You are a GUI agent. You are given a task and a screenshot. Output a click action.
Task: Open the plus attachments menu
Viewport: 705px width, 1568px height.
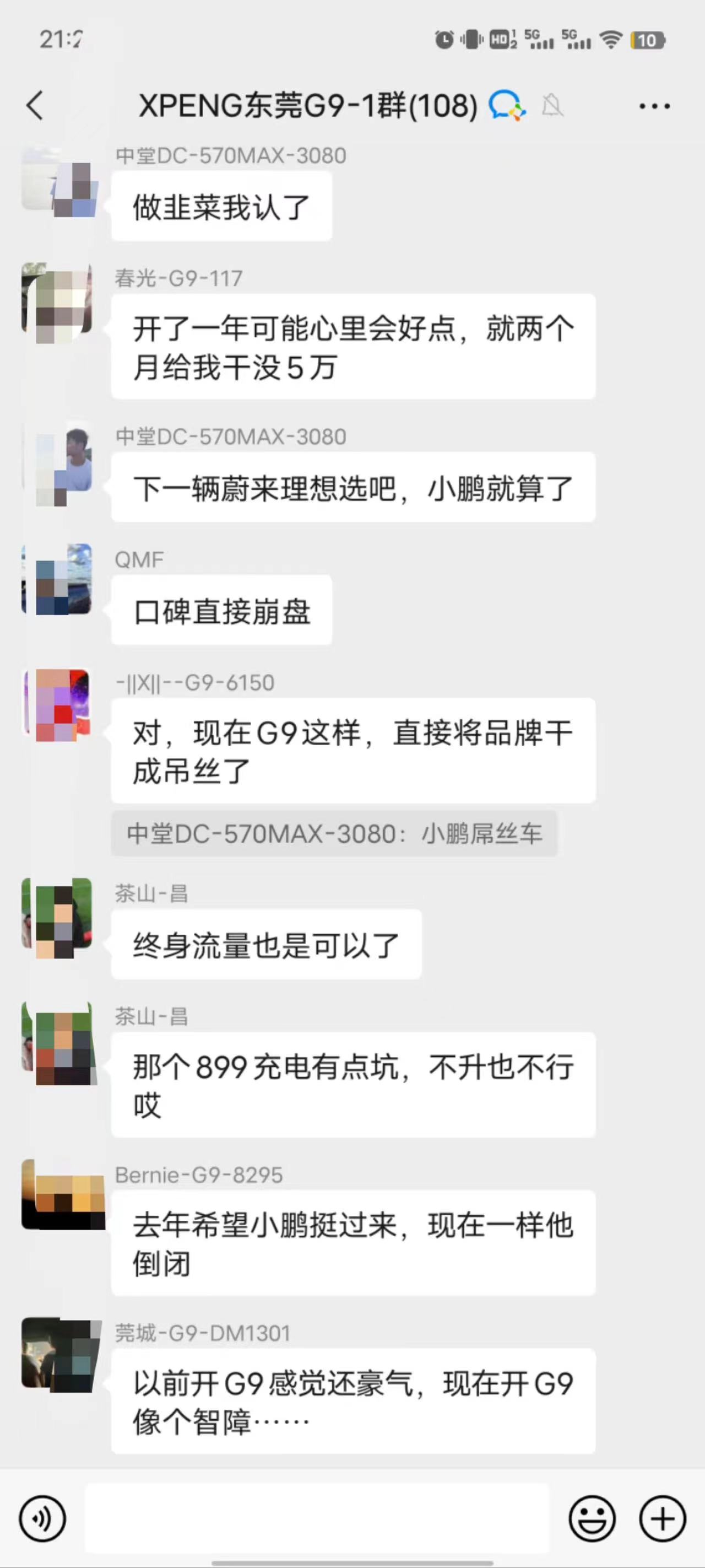click(663, 1518)
